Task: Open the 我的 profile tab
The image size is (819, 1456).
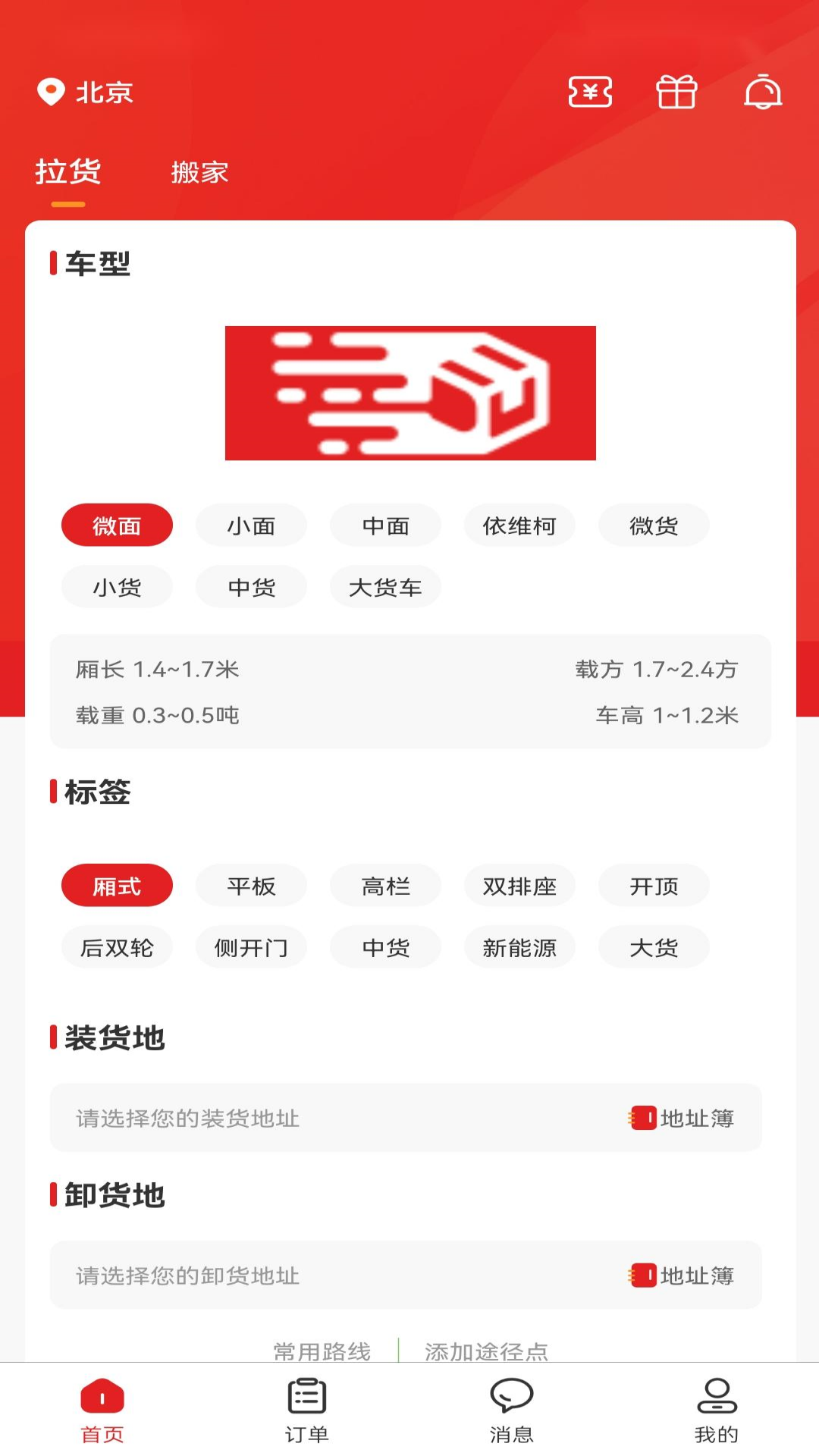Action: 717,1410
